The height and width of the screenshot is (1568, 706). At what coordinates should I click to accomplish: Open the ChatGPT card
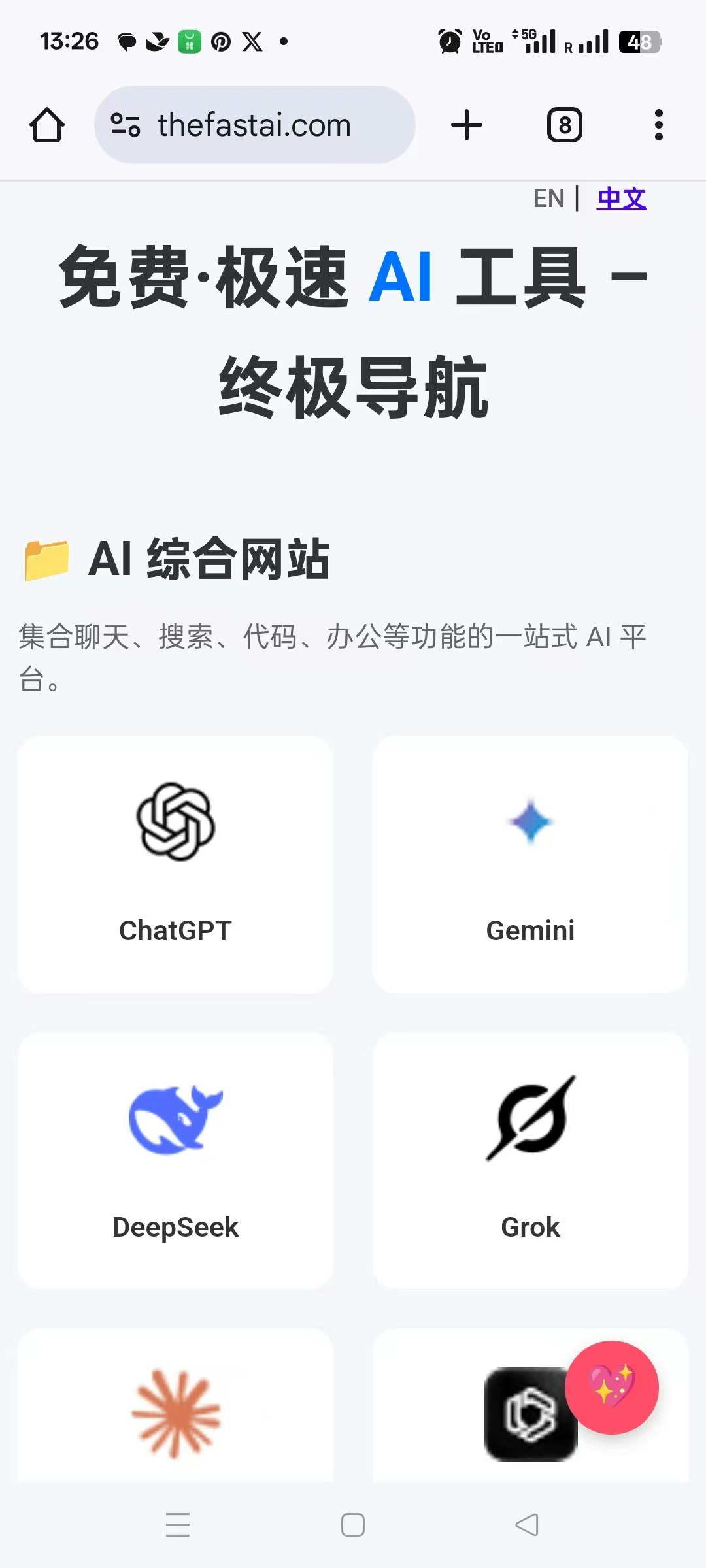tap(175, 864)
